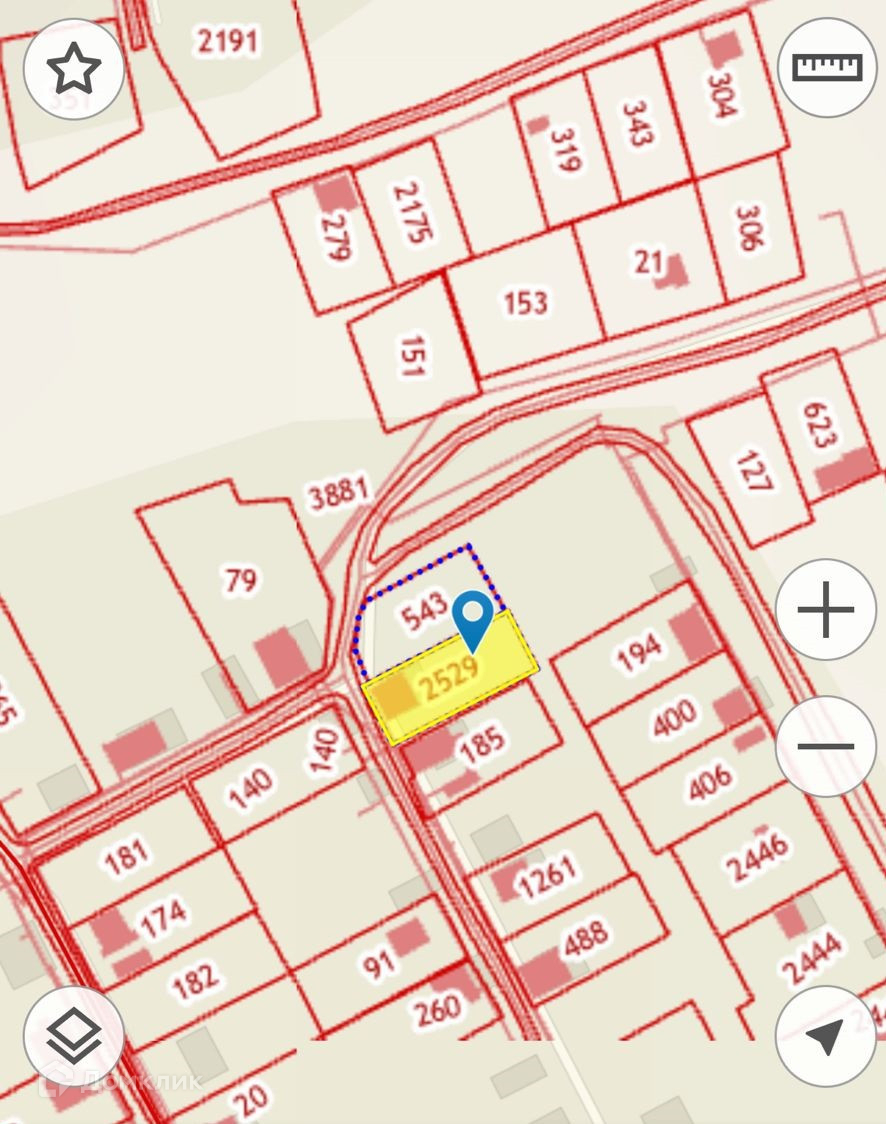Open the ruler measurement tool
Image resolution: width=886 pixels, height=1124 pixels.
pos(826,67)
